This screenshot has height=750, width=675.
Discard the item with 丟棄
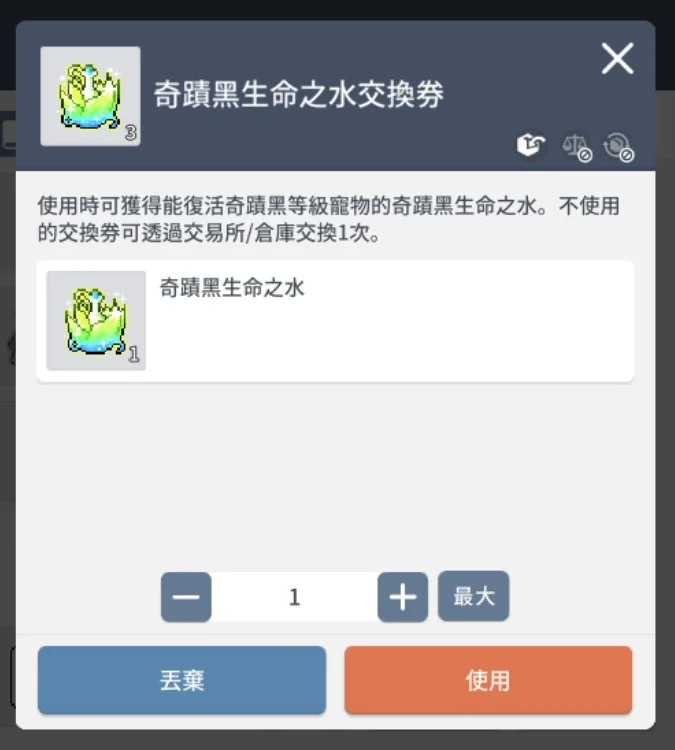[x=182, y=680]
